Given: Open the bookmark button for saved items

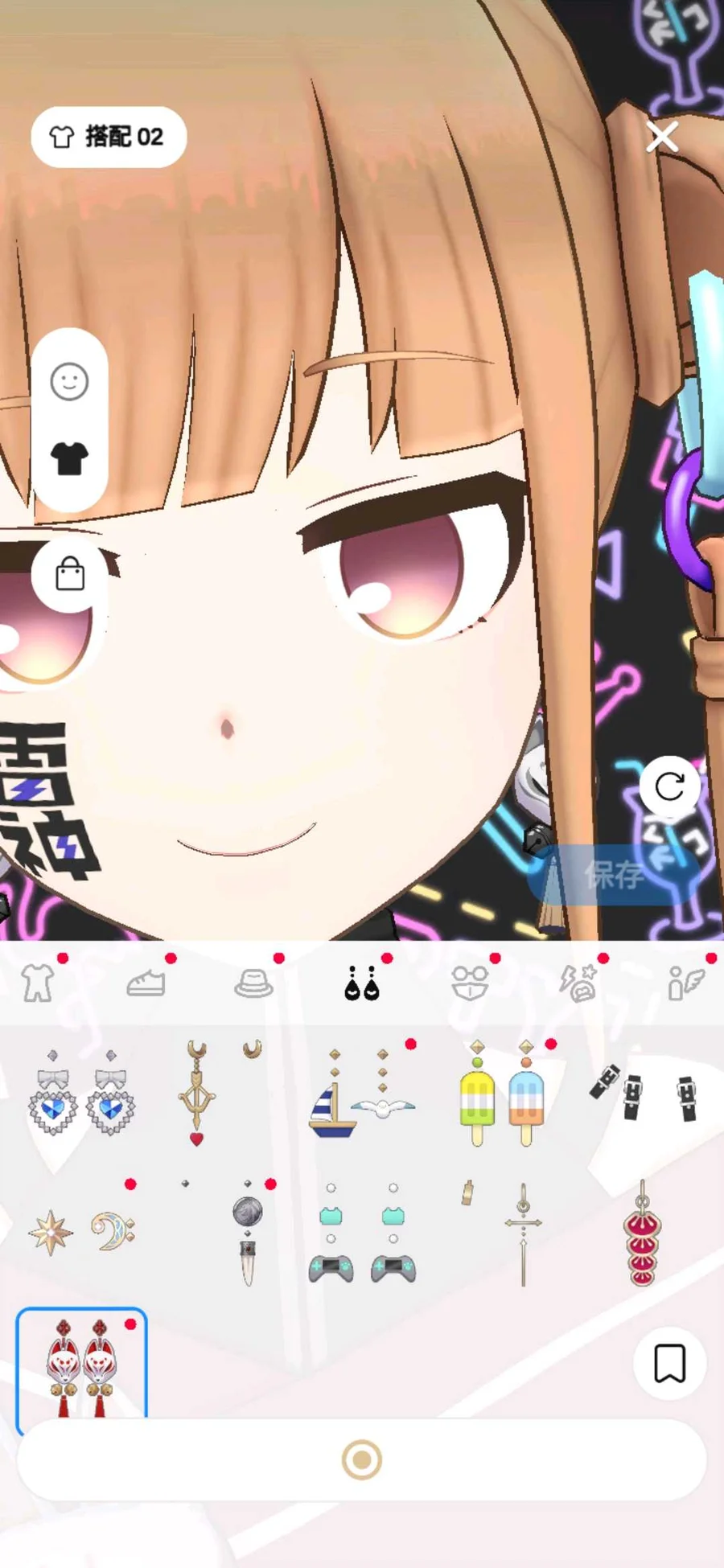Looking at the screenshot, I should 669,1364.
